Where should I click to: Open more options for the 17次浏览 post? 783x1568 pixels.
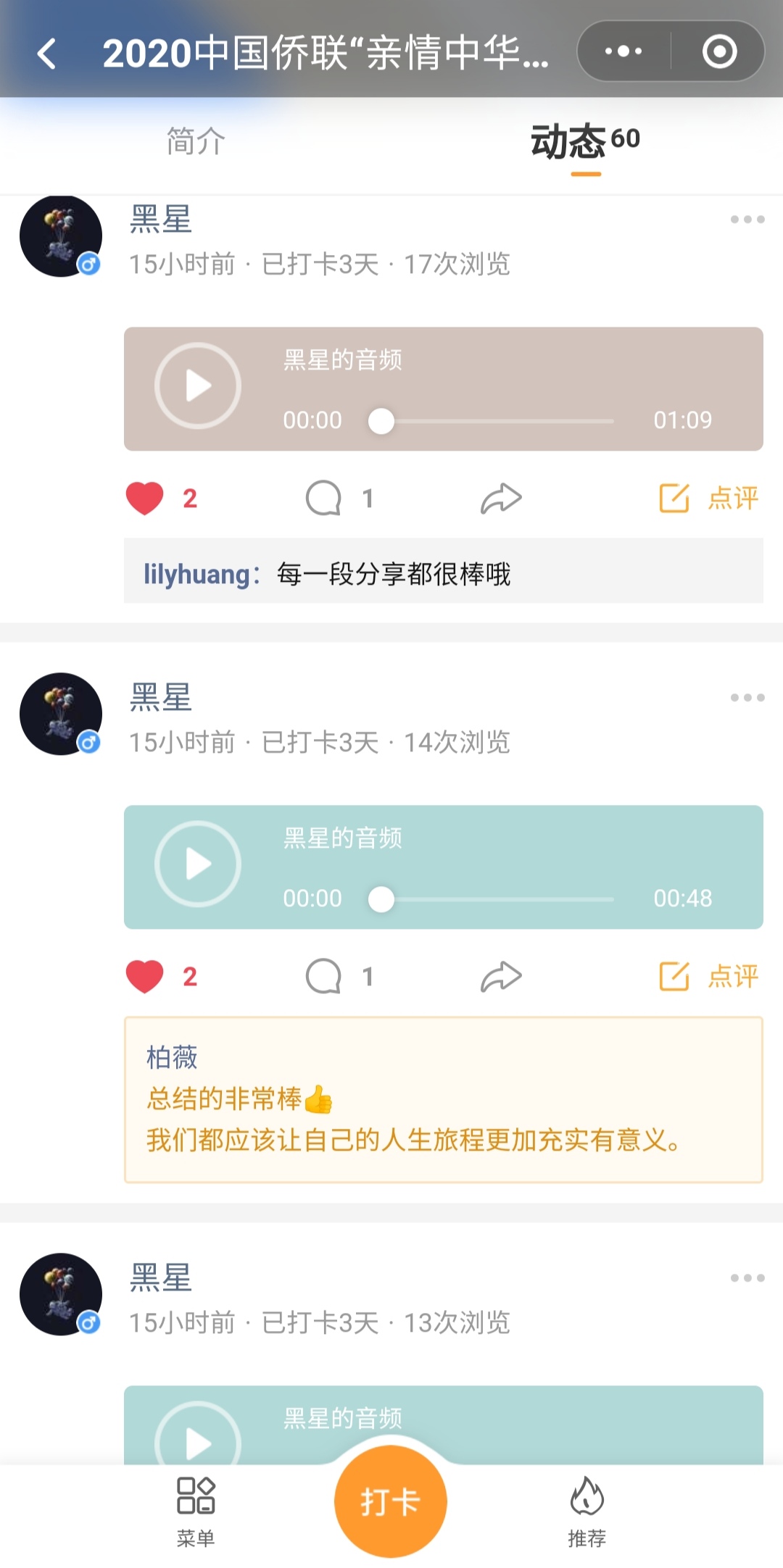click(747, 220)
